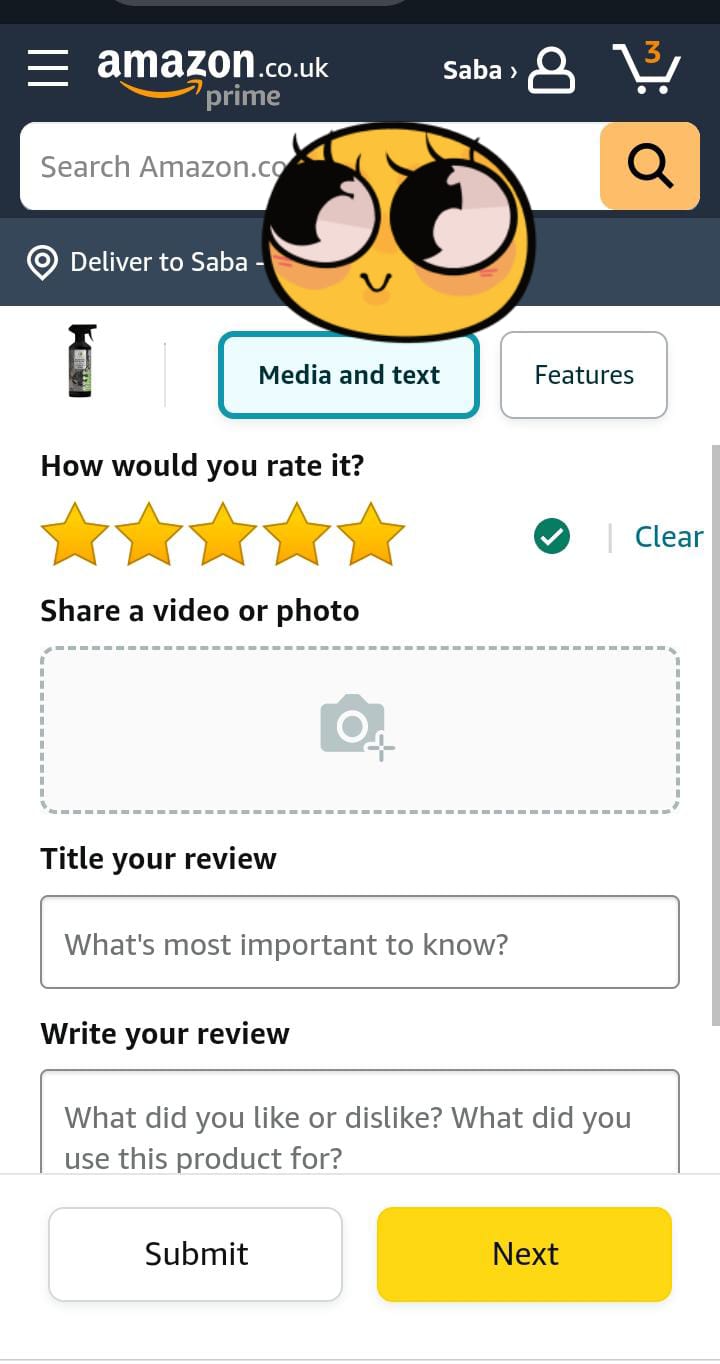This screenshot has width=720, height=1364.
Task: Open the shopping cart
Action: [647, 68]
